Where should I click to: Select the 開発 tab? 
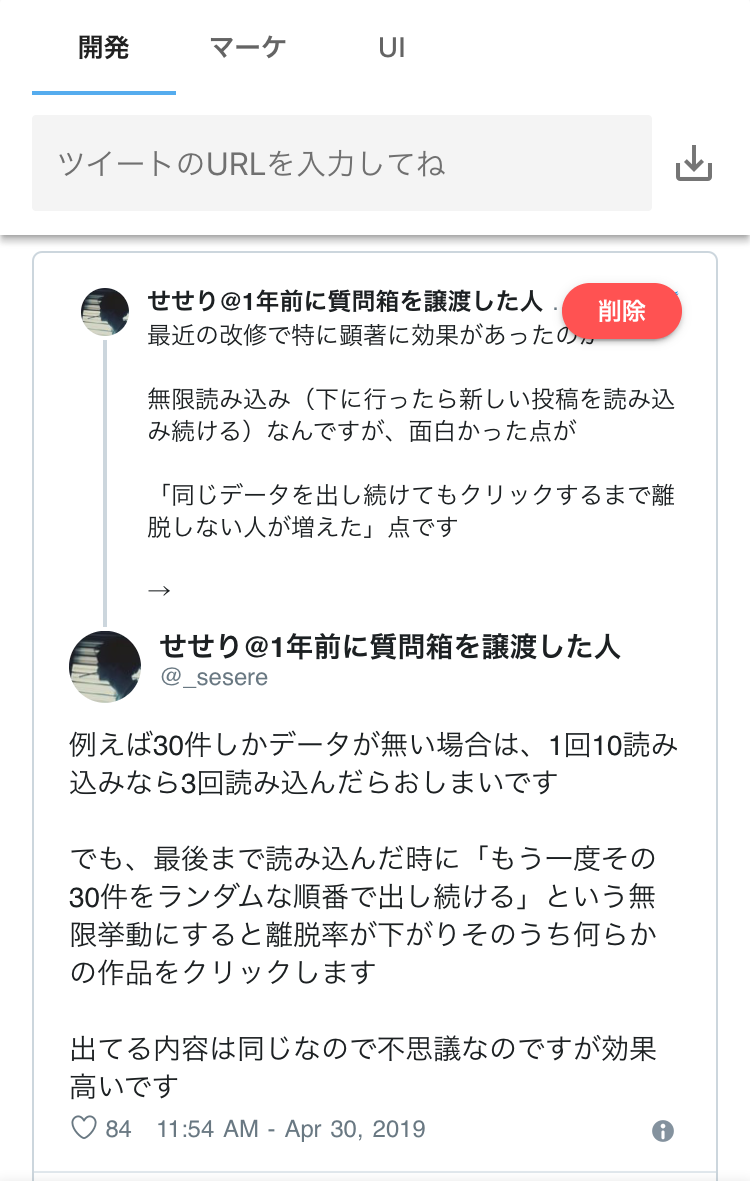103,46
